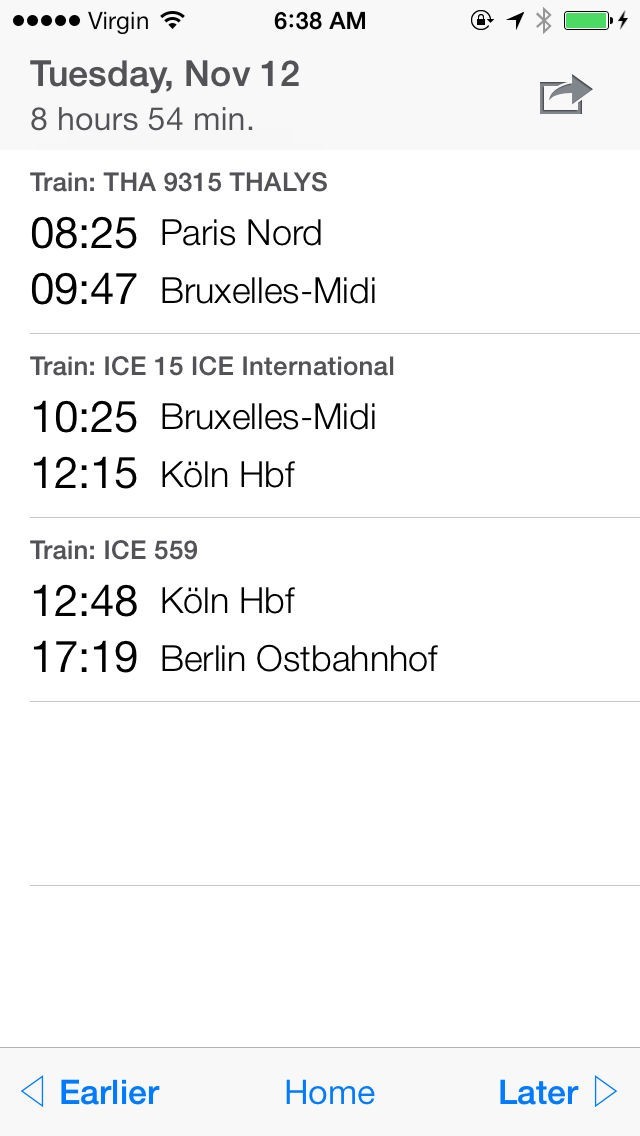640x1136 pixels.
Task: Show later train connections
Action: 557,1092
